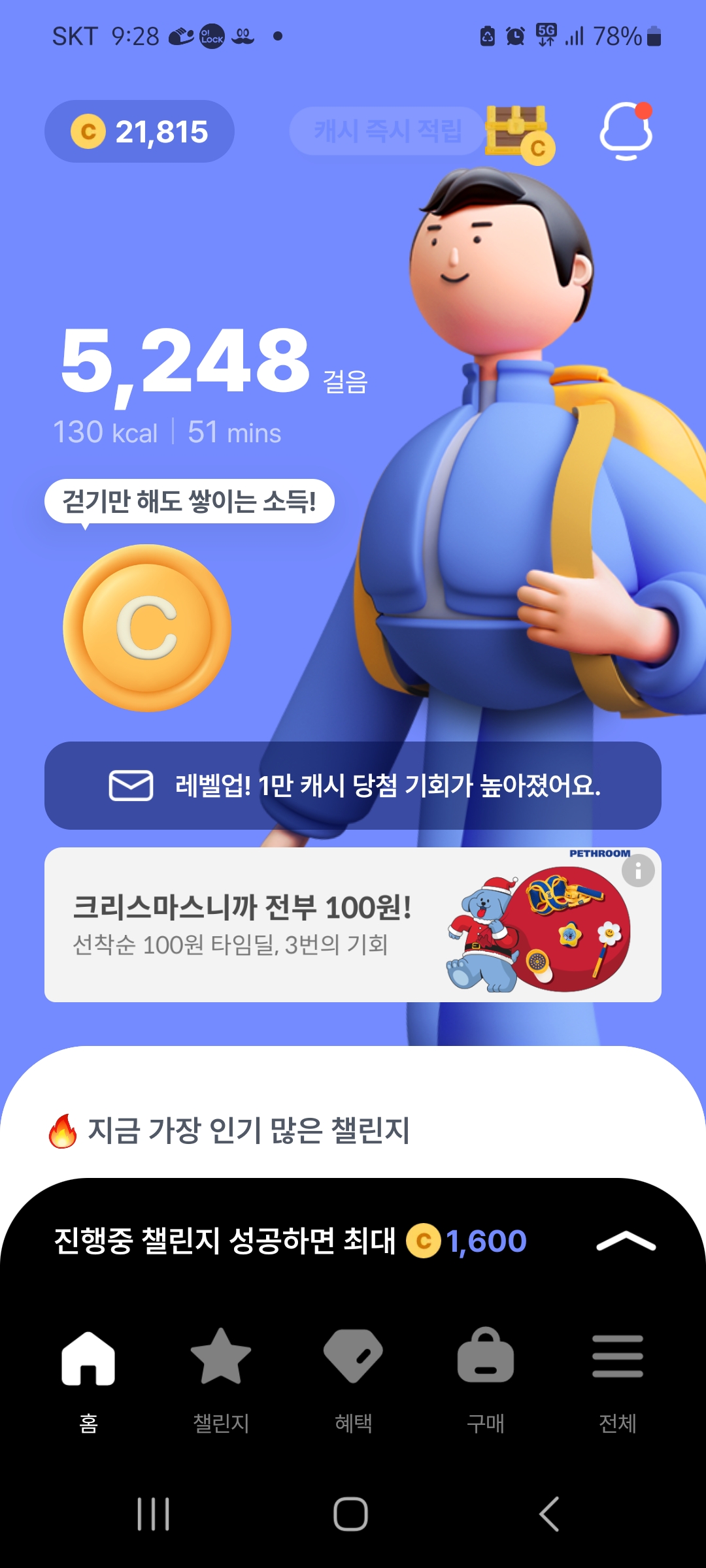Image resolution: width=706 pixels, height=1568 pixels.
Task: Expand the ongoing challenge panel chevron
Action: pos(626,1241)
